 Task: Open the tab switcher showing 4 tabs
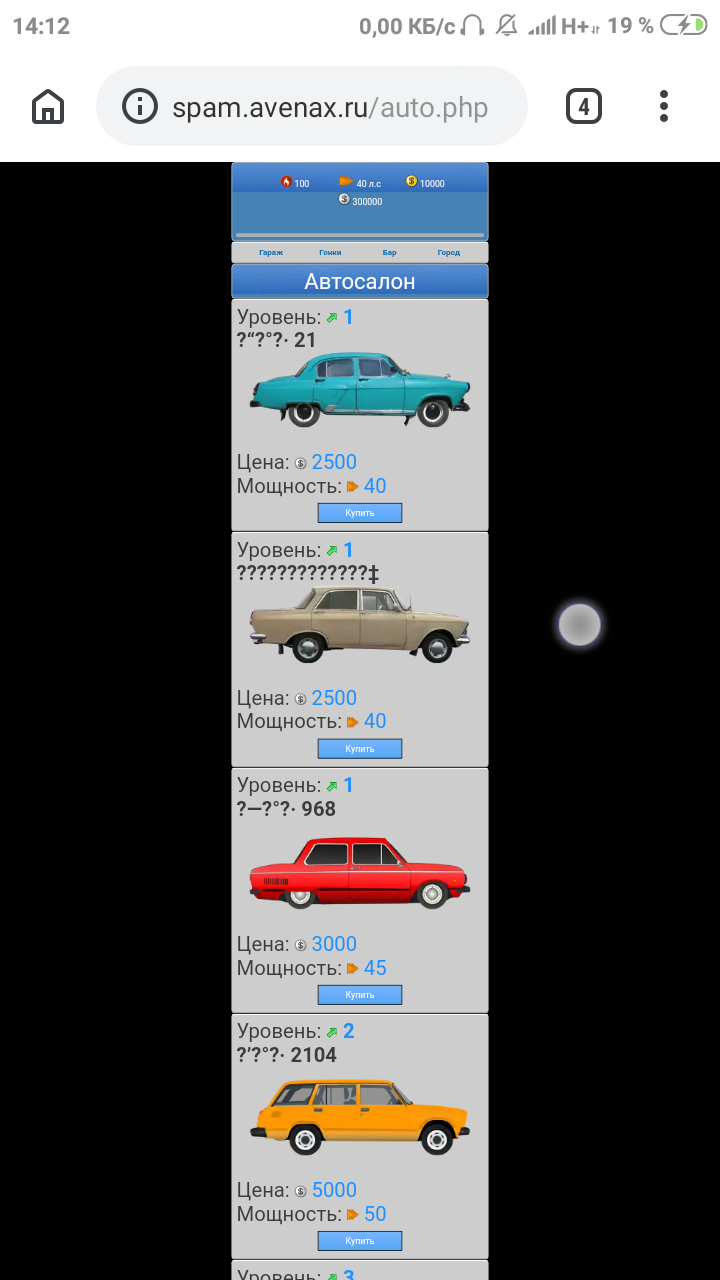click(x=584, y=106)
